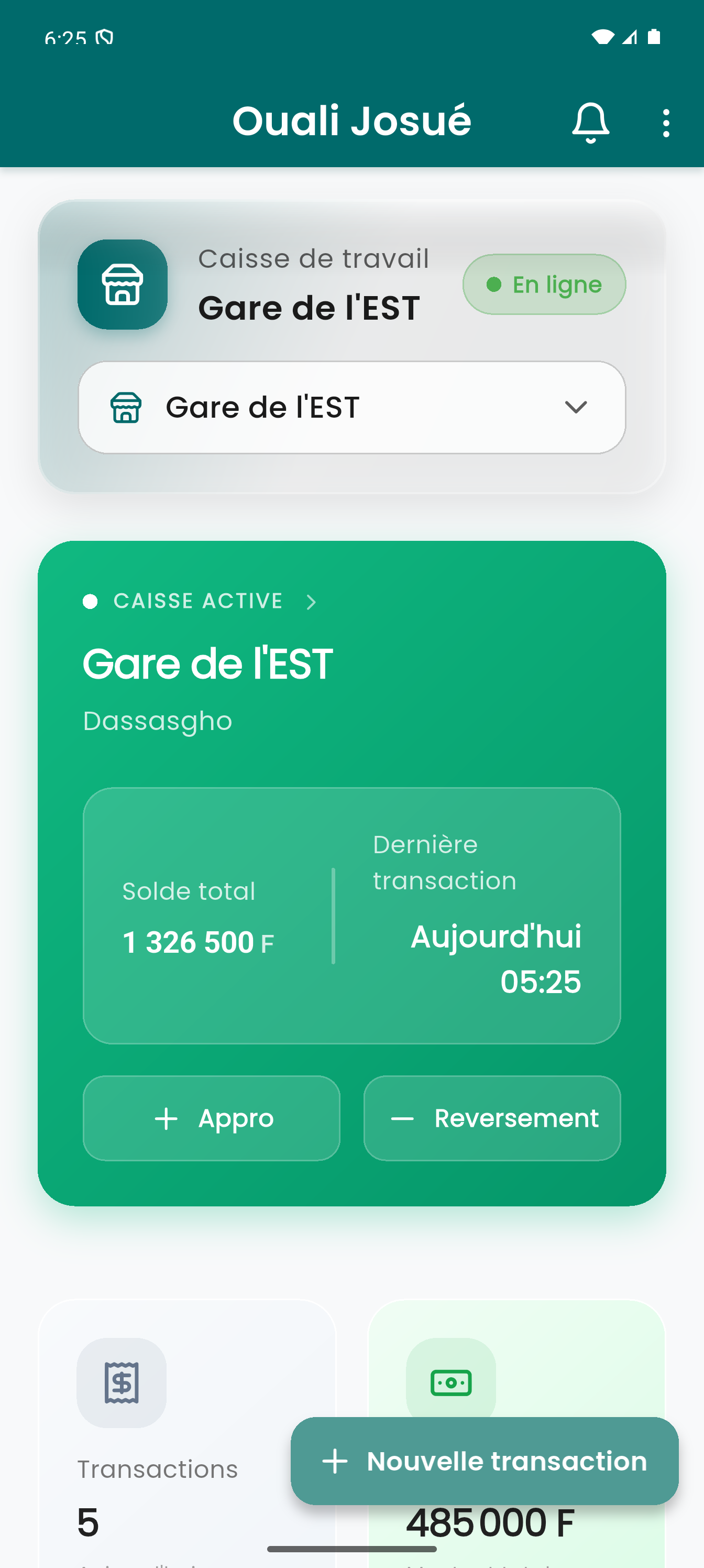Image resolution: width=704 pixels, height=1568 pixels.
Task: Toggle the En ligne status badge
Action: pos(543,284)
